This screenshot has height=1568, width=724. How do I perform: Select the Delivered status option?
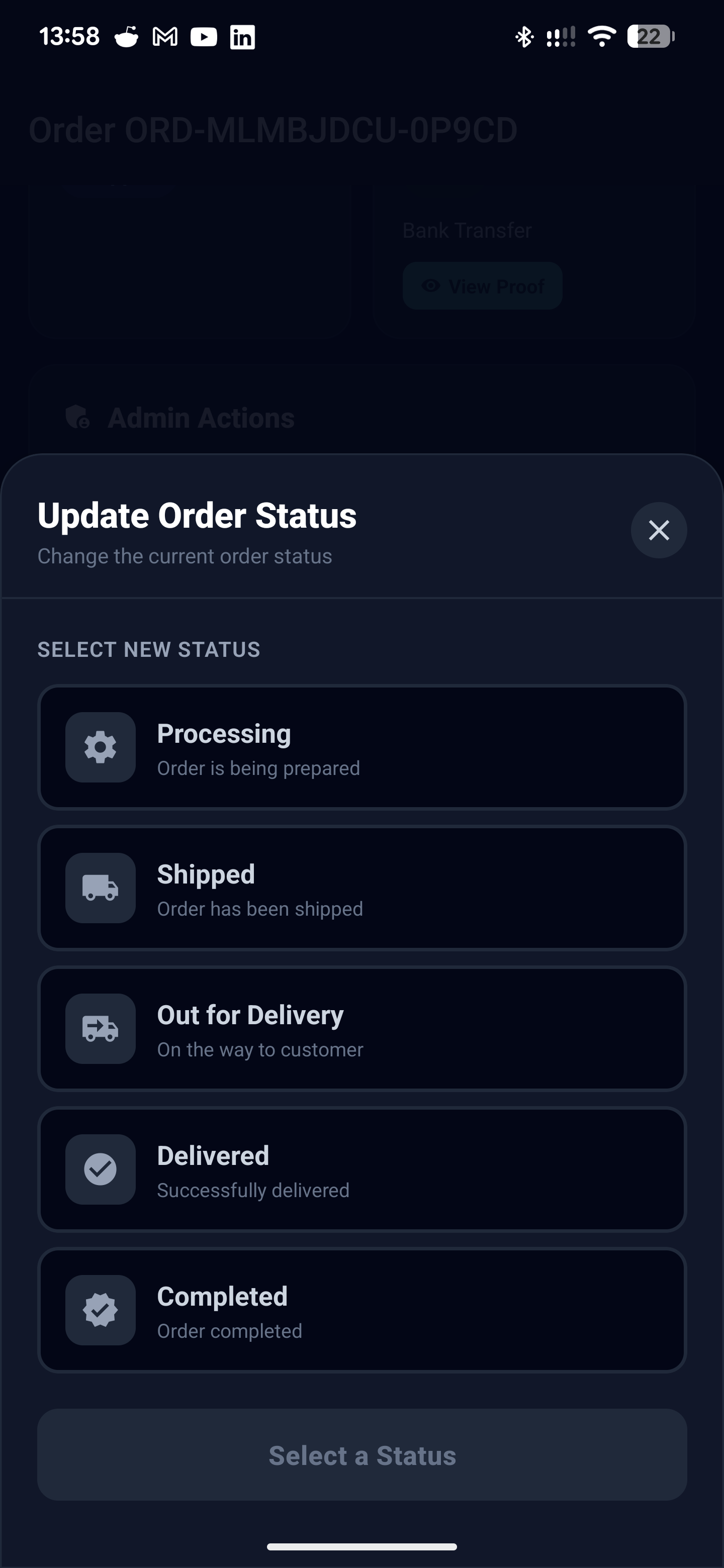pyautogui.click(x=361, y=1169)
